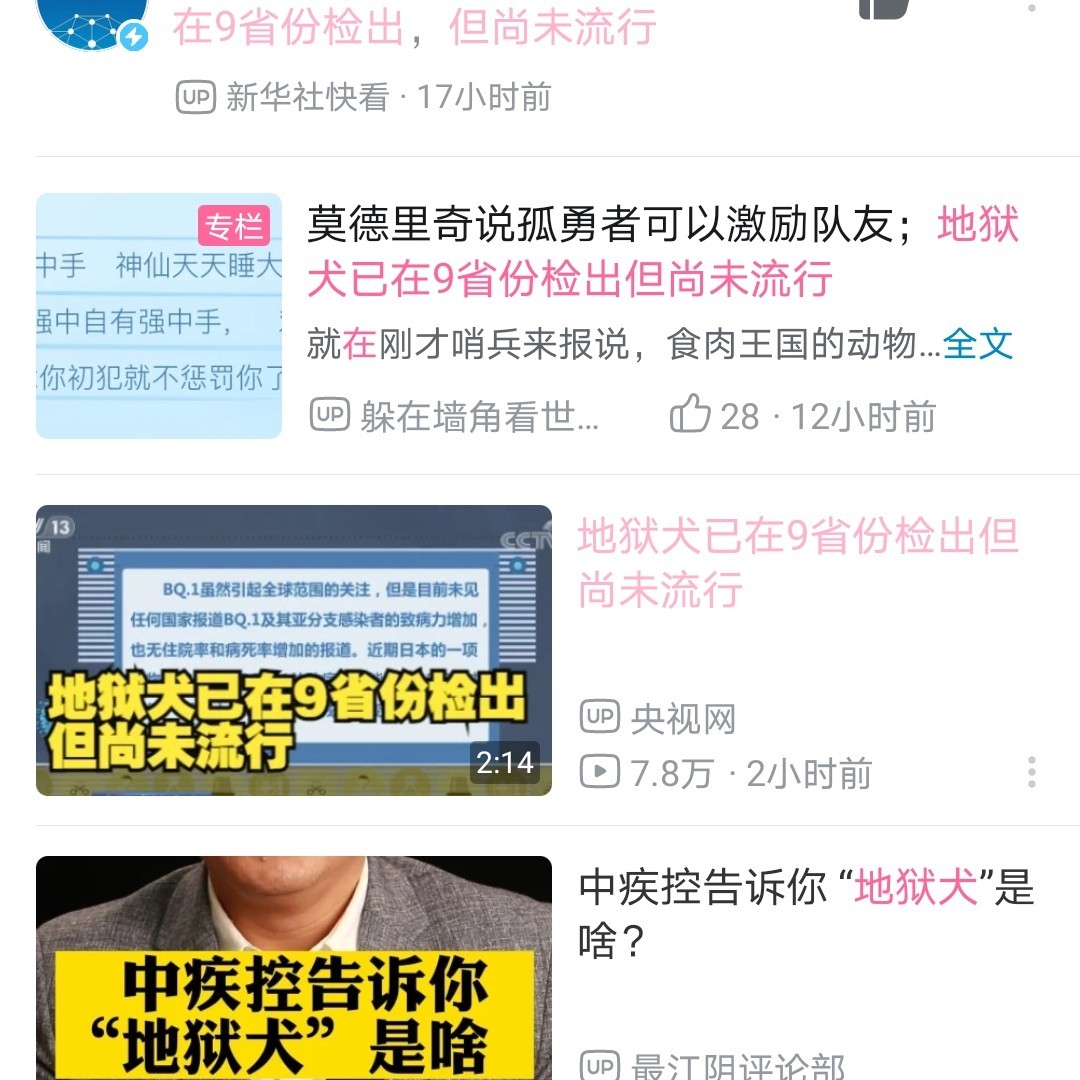The height and width of the screenshot is (1080, 1080).
Task: Tap 全文 to read the full article
Action: coord(978,344)
